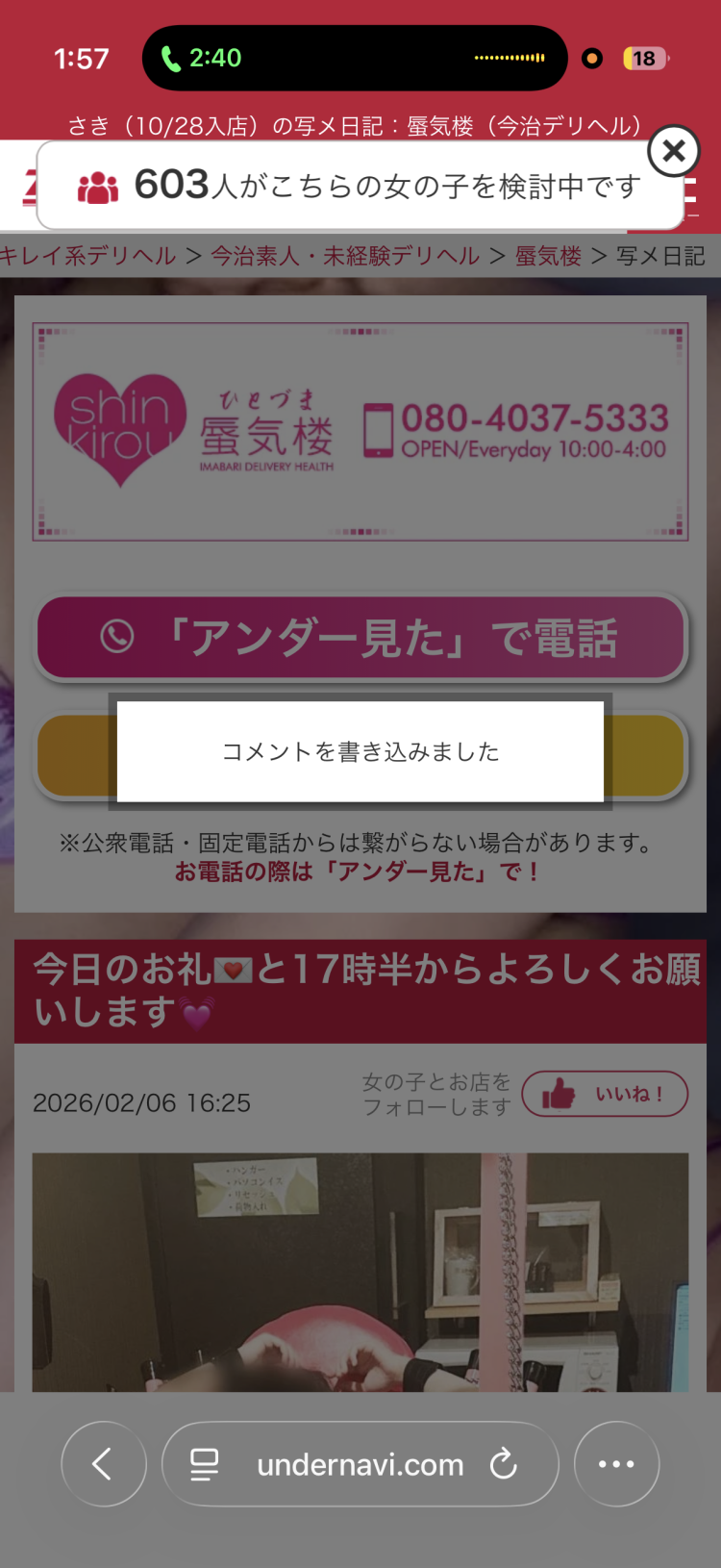Image resolution: width=721 pixels, height=1568 pixels.
Task: Dismiss the 603人 popup with the X
Action: click(x=674, y=152)
